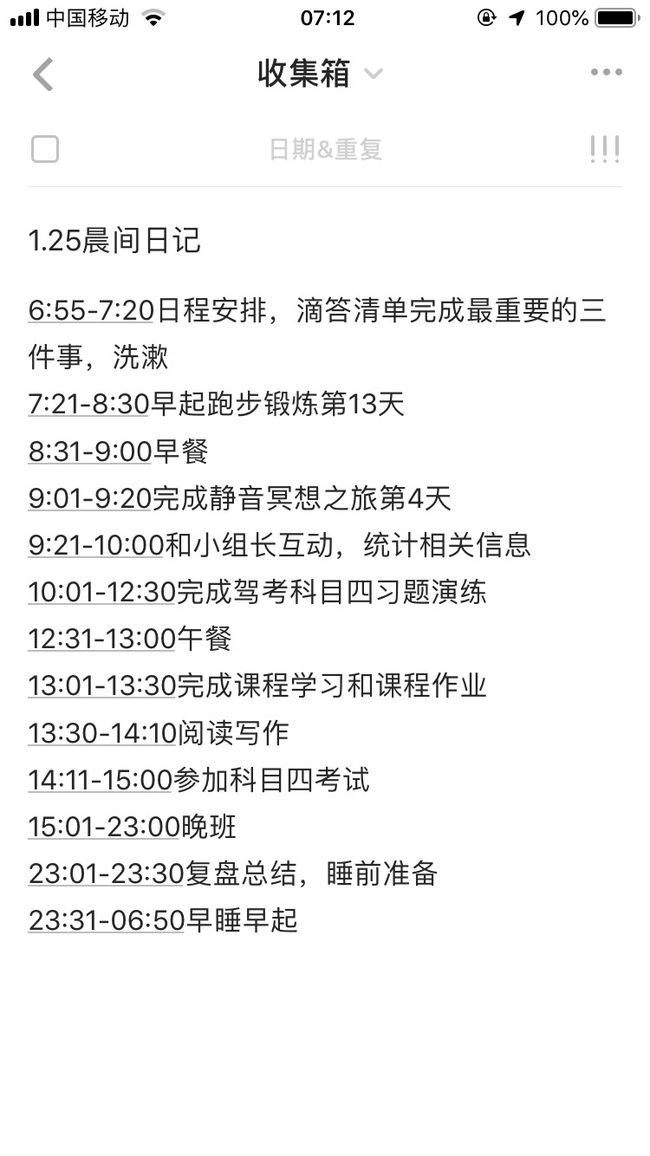Mark the task checkbox as complete
The width and height of the screenshot is (650, 1156).
[45, 150]
